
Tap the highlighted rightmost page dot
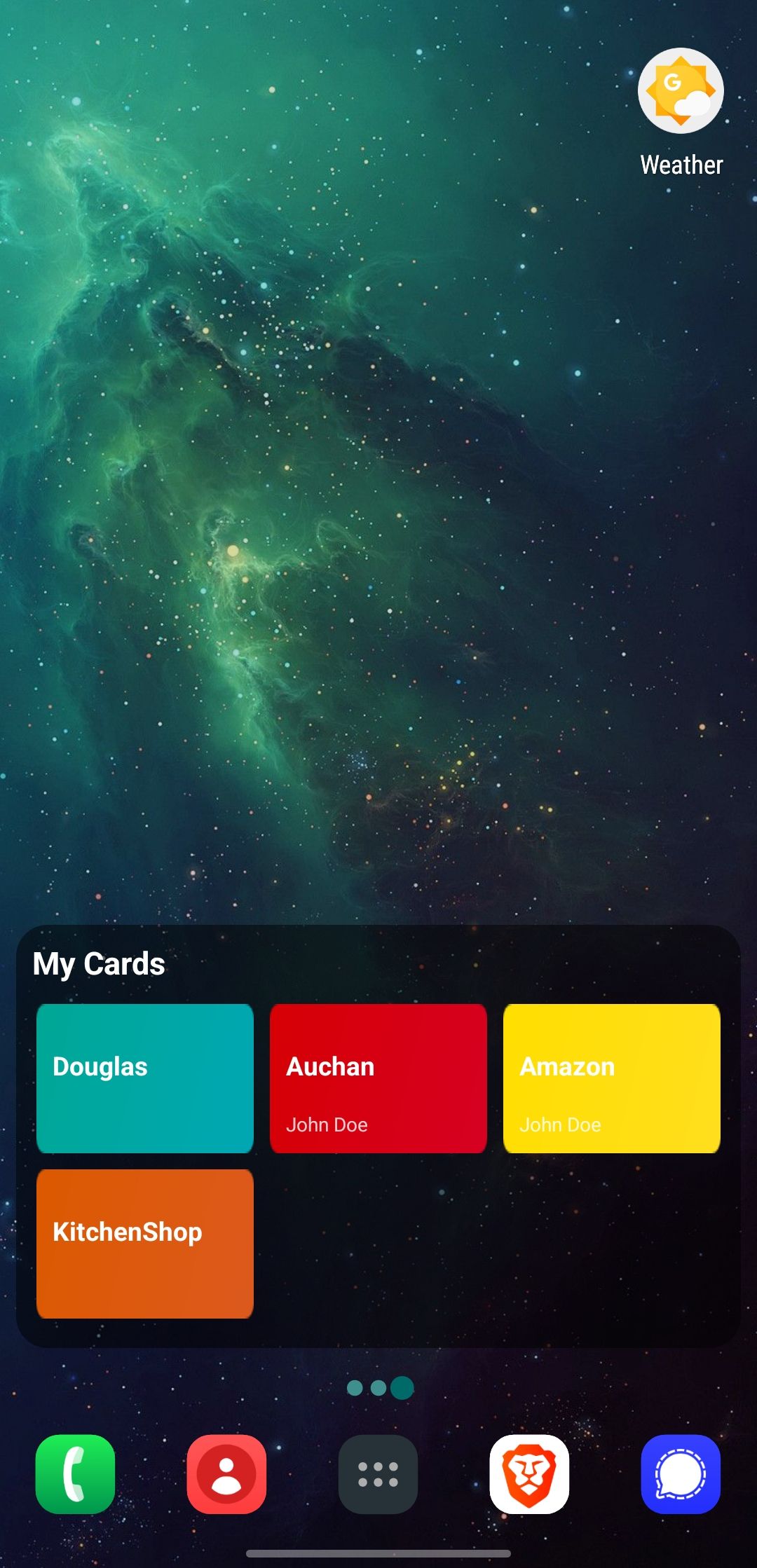pos(402,1387)
